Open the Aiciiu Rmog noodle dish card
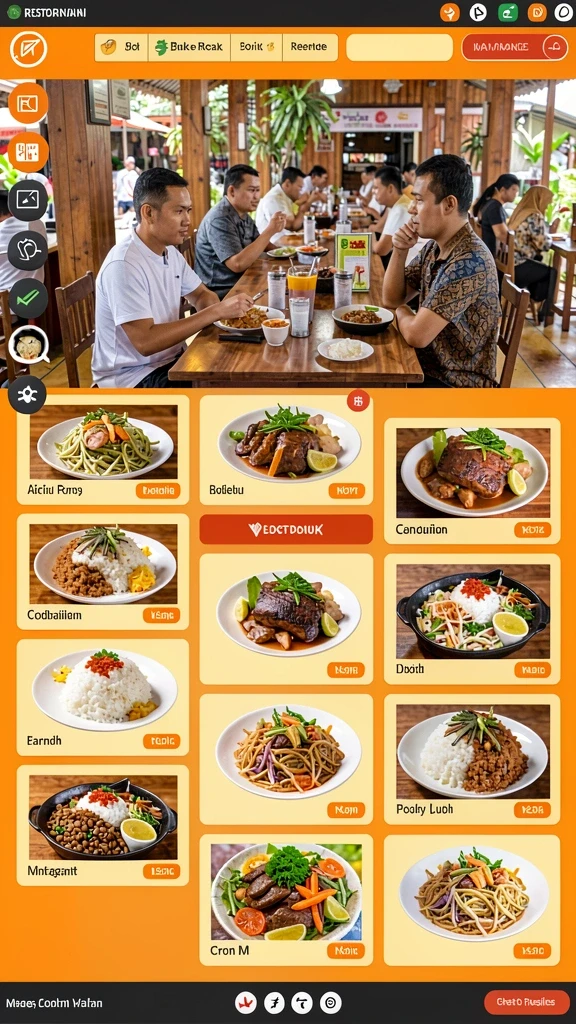Image resolution: width=576 pixels, height=1024 pixels. [103, 449]
